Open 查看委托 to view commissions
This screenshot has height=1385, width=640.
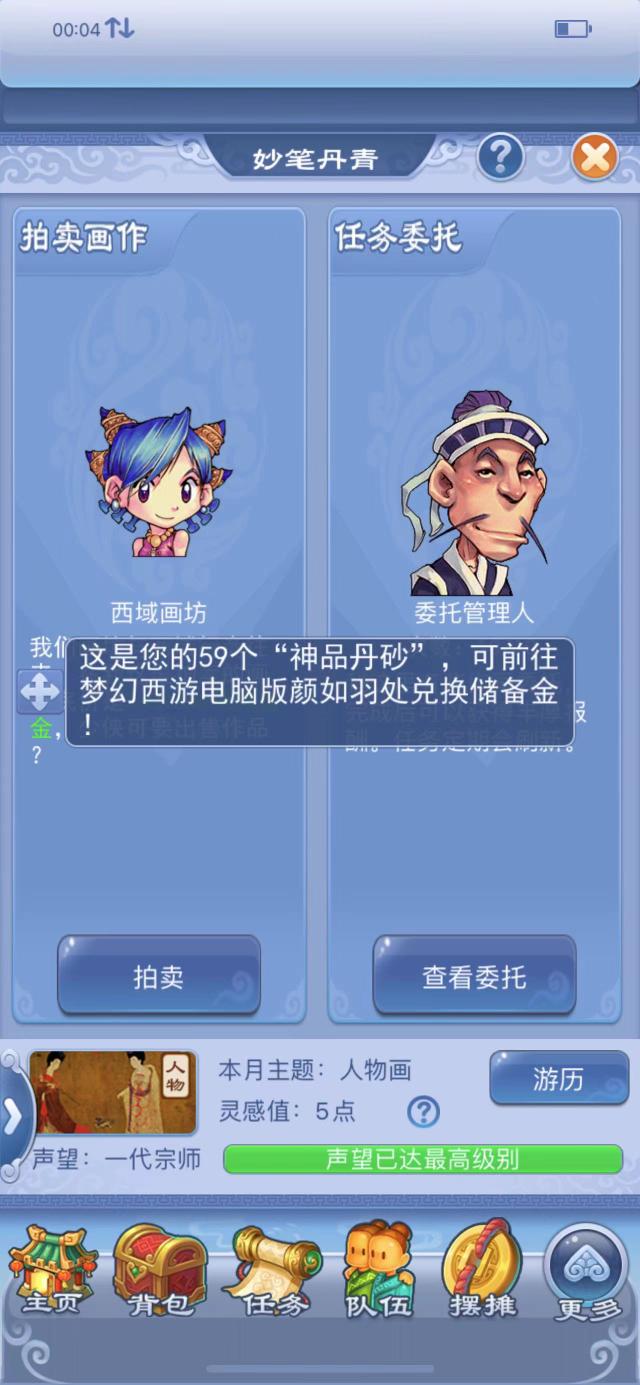point(474,975)
